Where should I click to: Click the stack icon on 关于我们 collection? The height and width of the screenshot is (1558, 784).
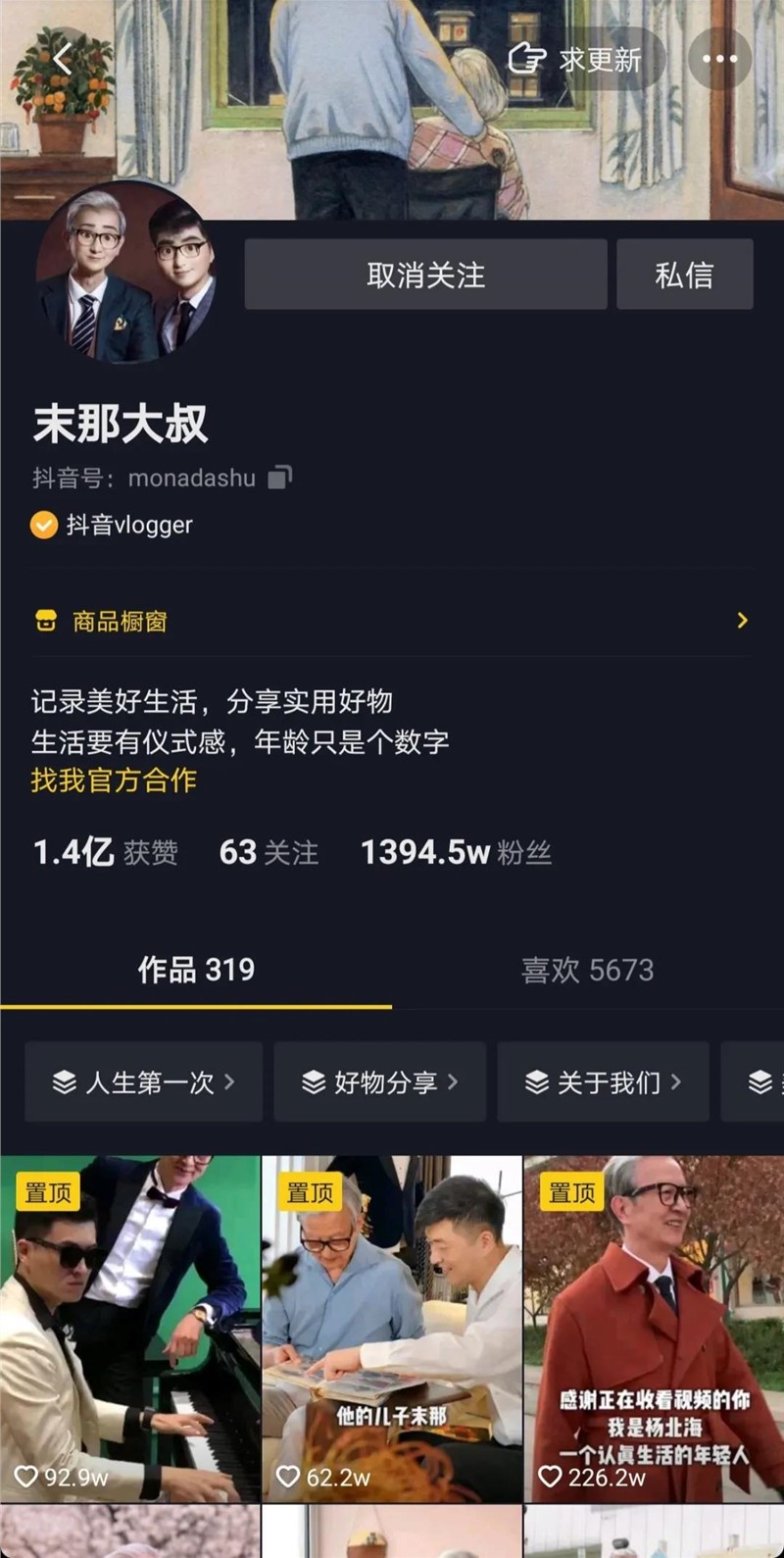(x=537, y=1082)
